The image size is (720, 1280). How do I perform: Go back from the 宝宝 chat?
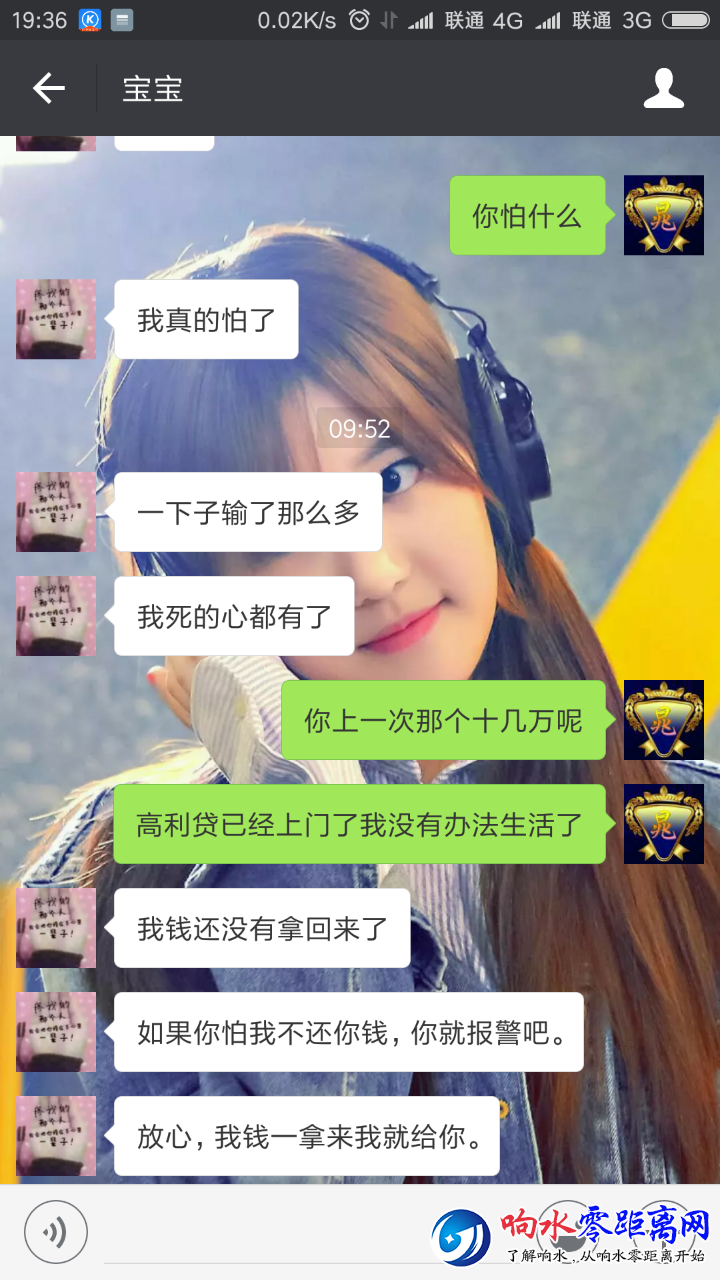coord(48,89)
